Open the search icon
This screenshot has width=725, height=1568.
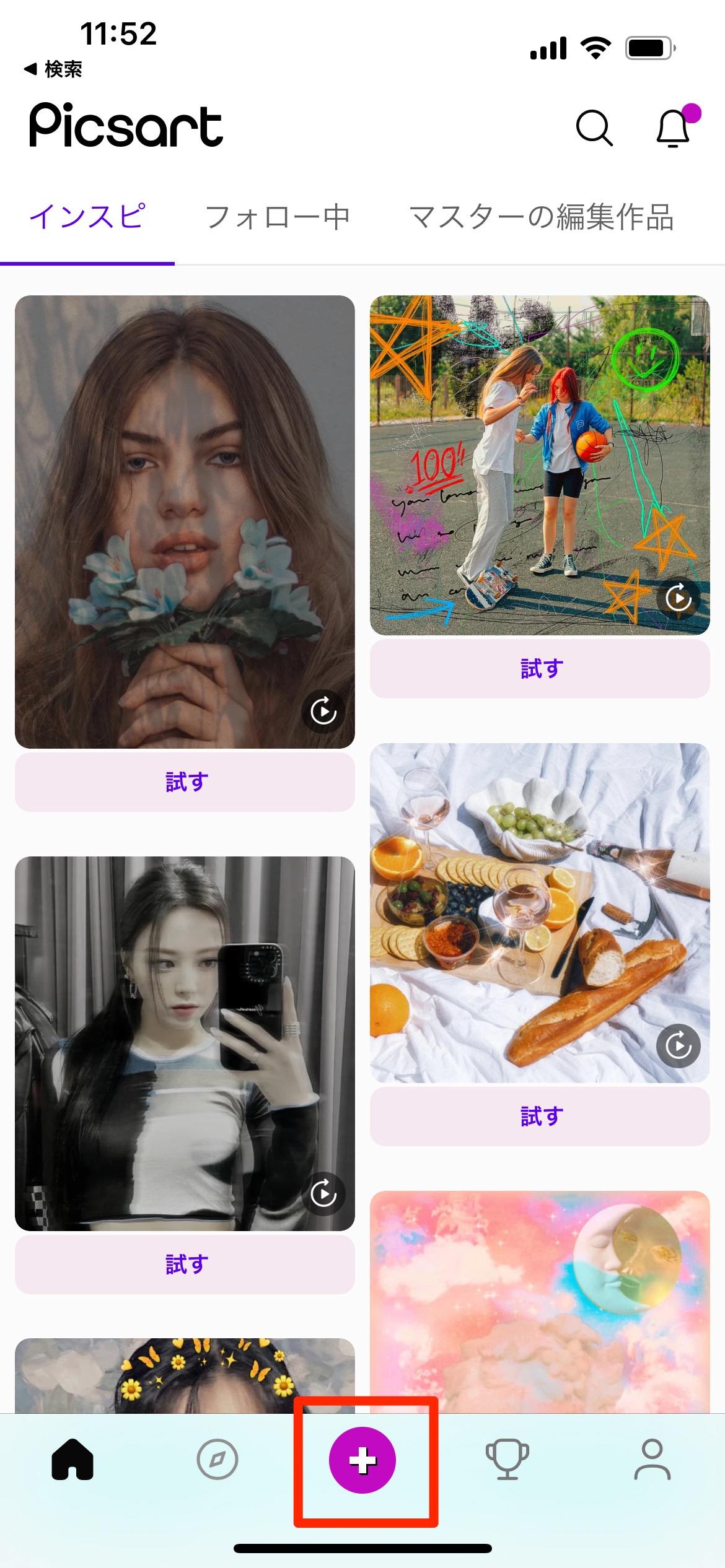(x=594, y=128)
